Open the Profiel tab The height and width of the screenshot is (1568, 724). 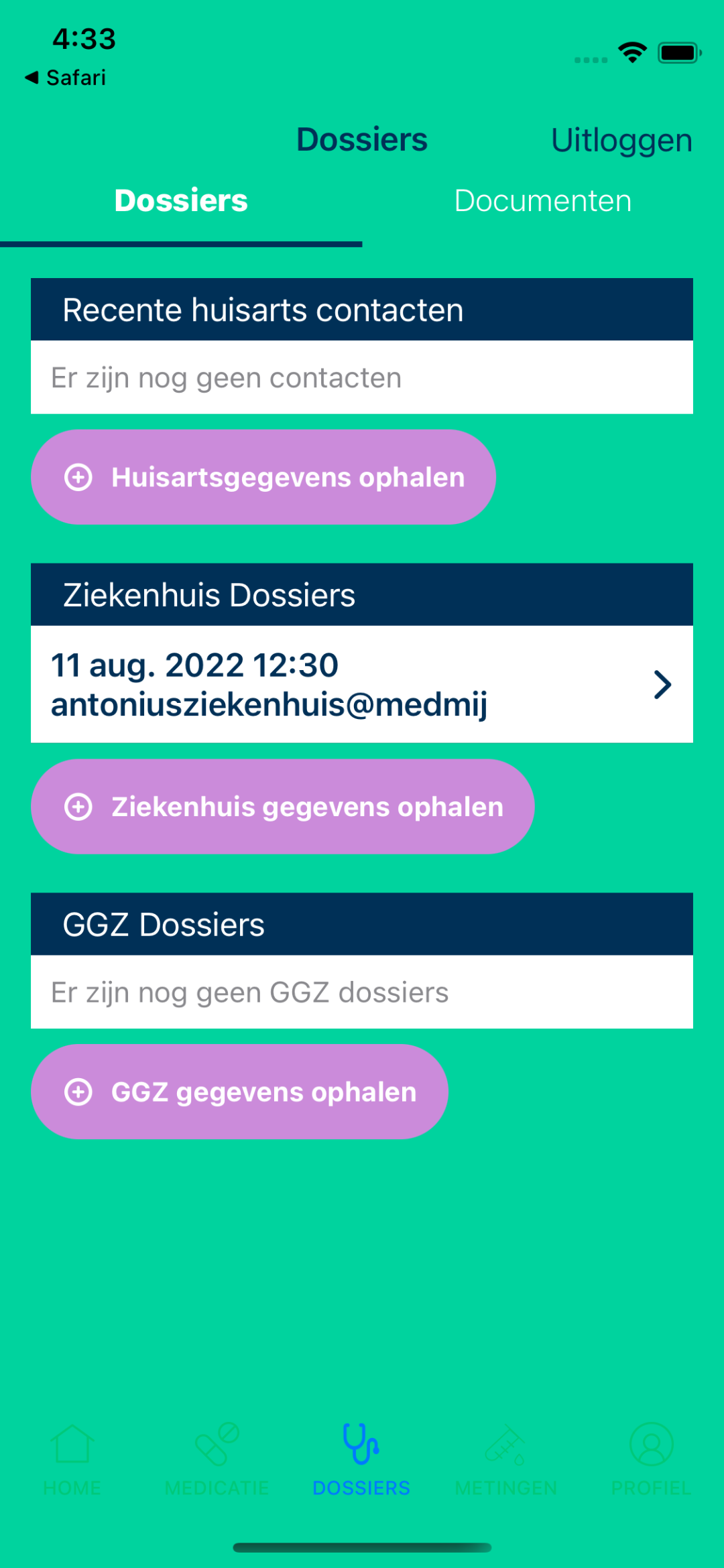(652, 1461)
